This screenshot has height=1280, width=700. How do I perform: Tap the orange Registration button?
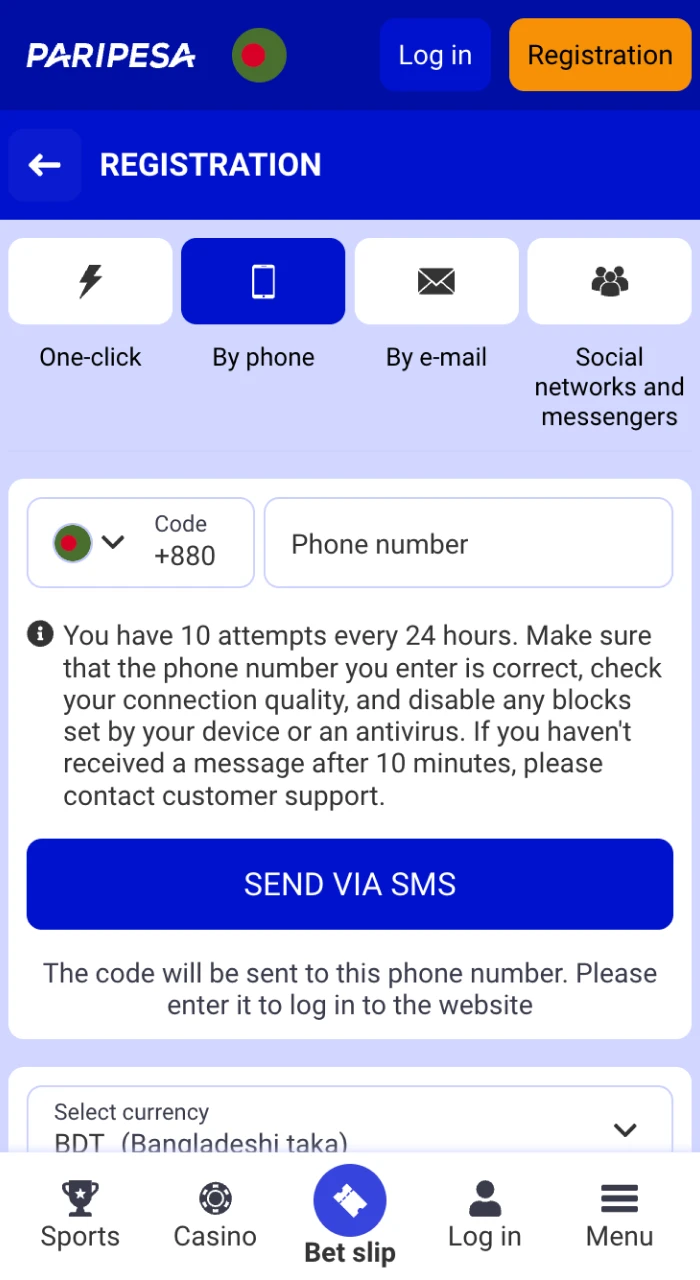pyautogui.click(x=600, y=55)
